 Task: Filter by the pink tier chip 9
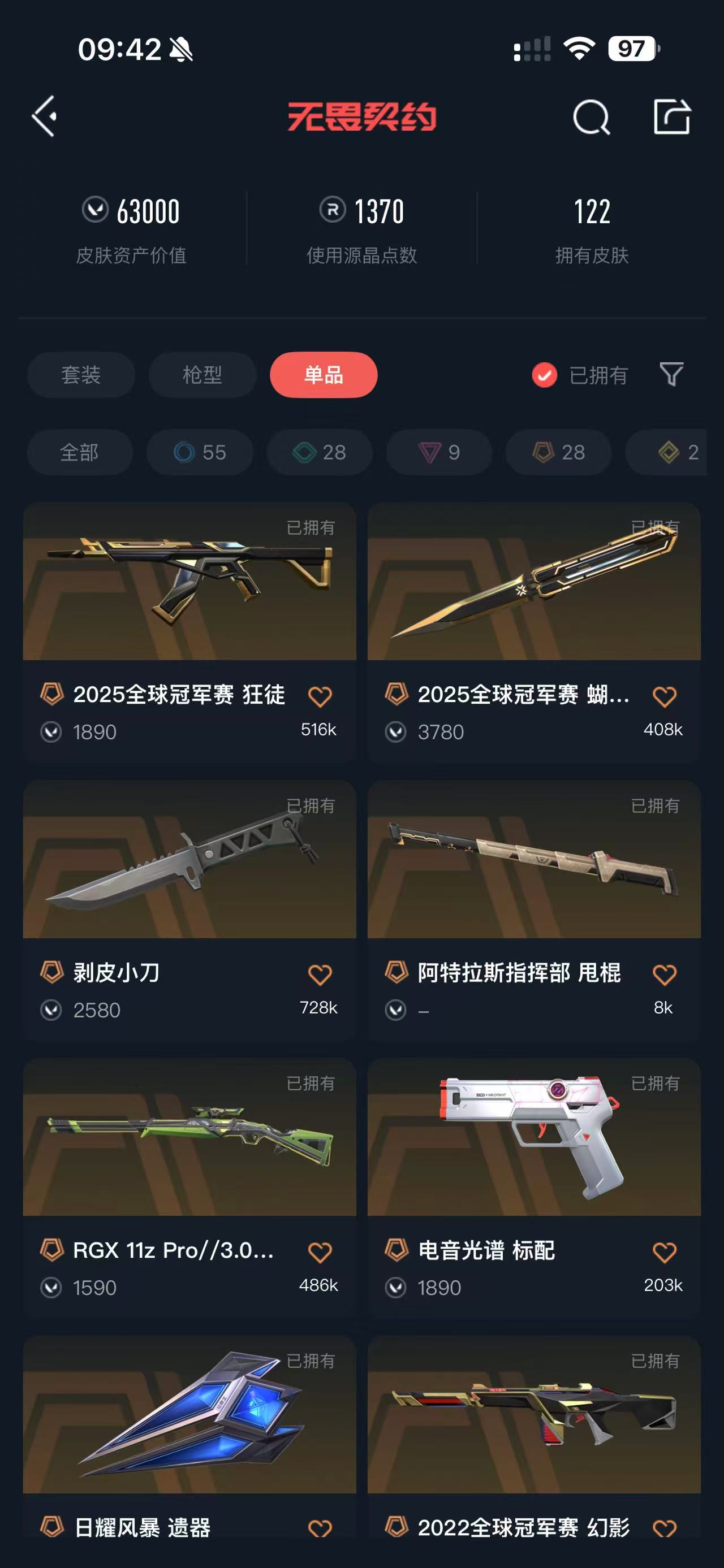coord(439,452)
